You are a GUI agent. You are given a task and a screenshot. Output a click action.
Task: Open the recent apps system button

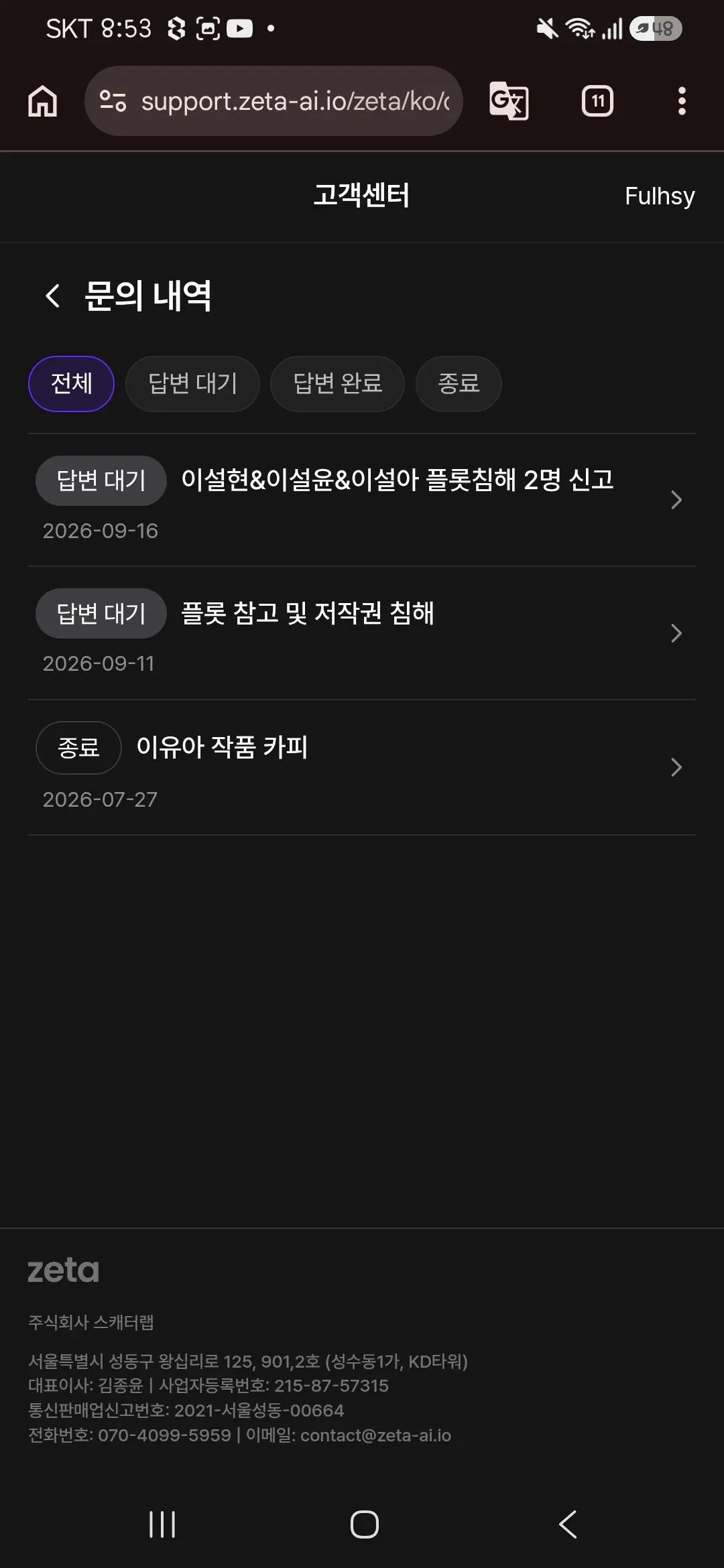click(162, 1524)
